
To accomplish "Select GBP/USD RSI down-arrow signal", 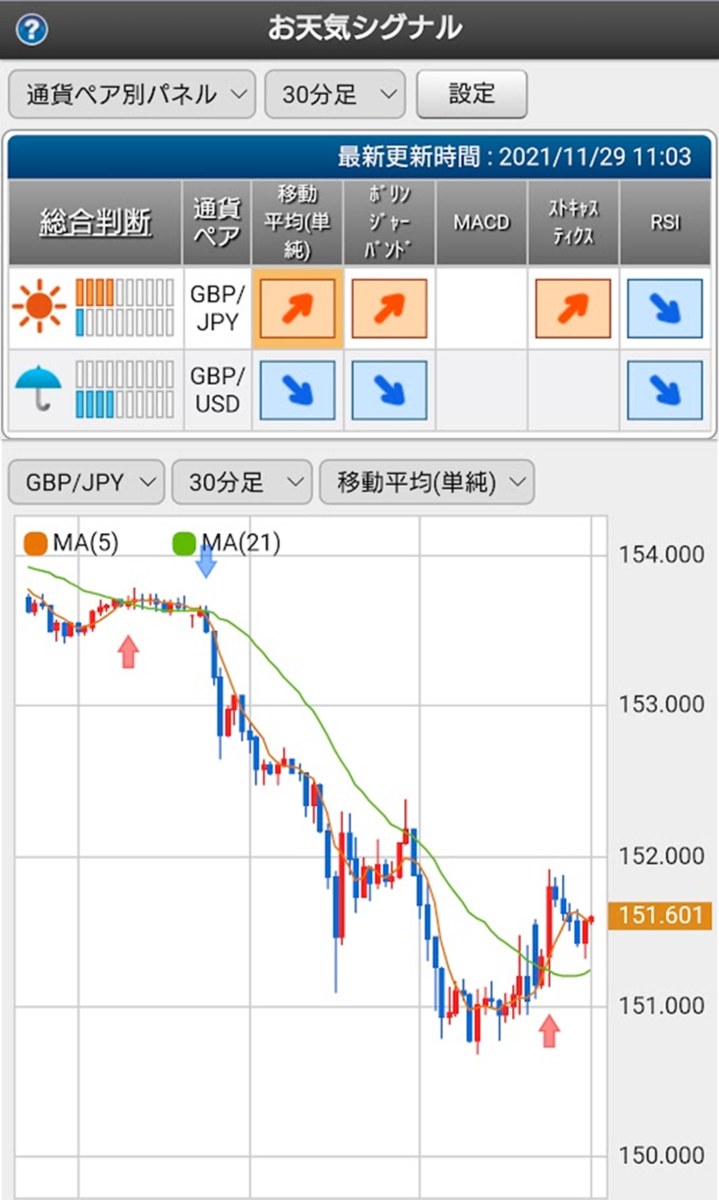I will [665, 390].
